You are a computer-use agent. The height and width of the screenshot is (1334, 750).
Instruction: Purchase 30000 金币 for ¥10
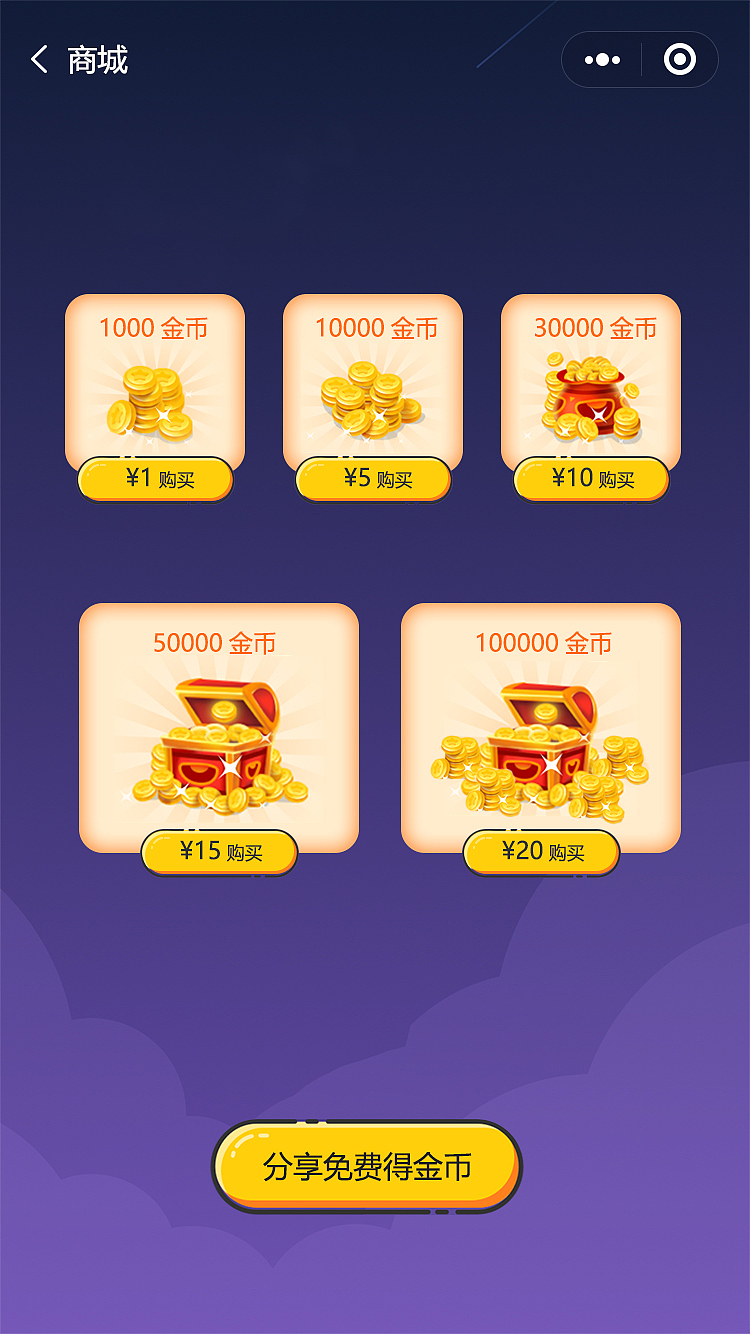(591, 479)
